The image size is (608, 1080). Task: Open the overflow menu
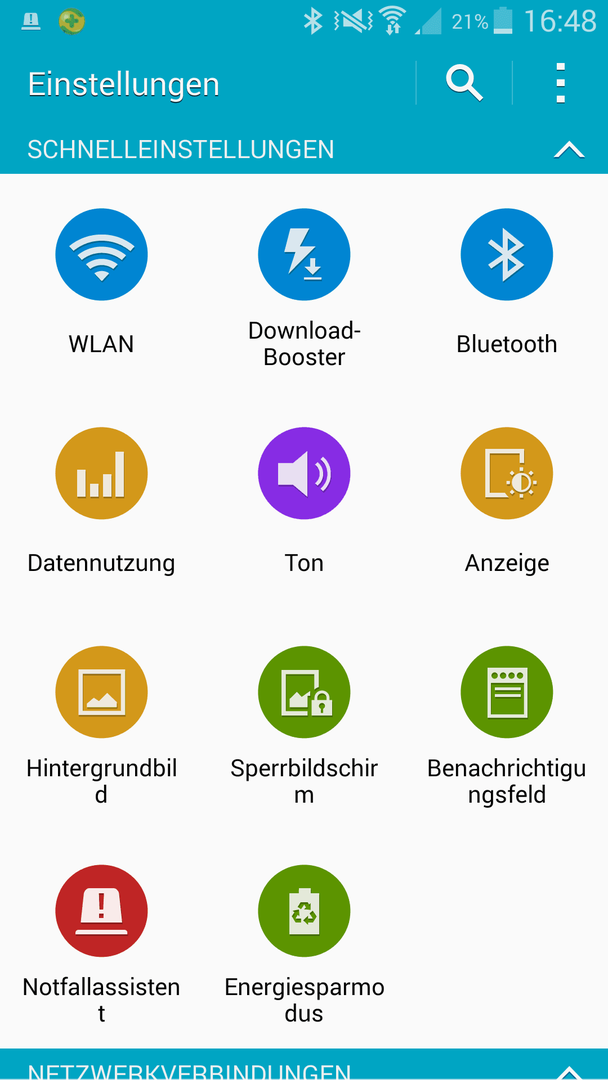pos(560,83)
